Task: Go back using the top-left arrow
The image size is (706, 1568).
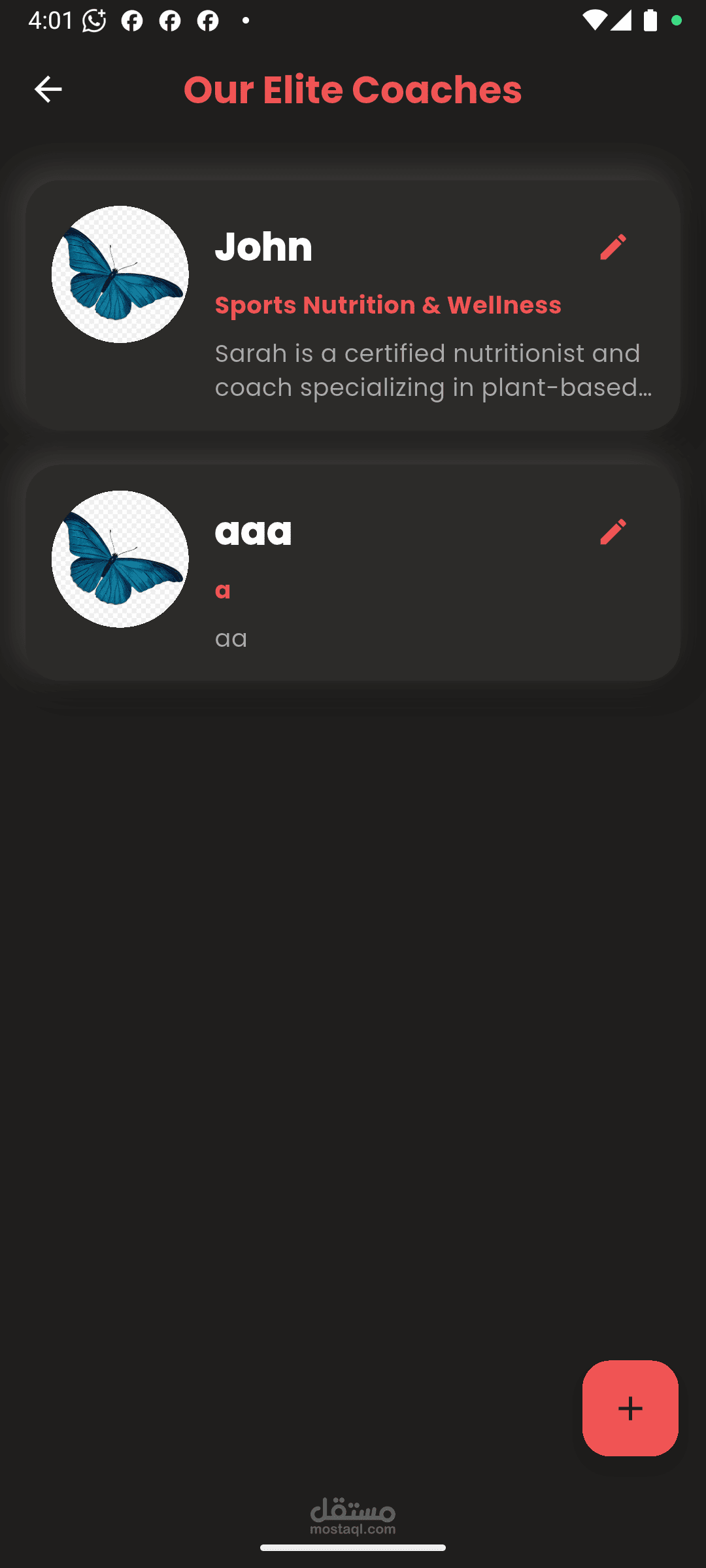Action: click(48, 90)
